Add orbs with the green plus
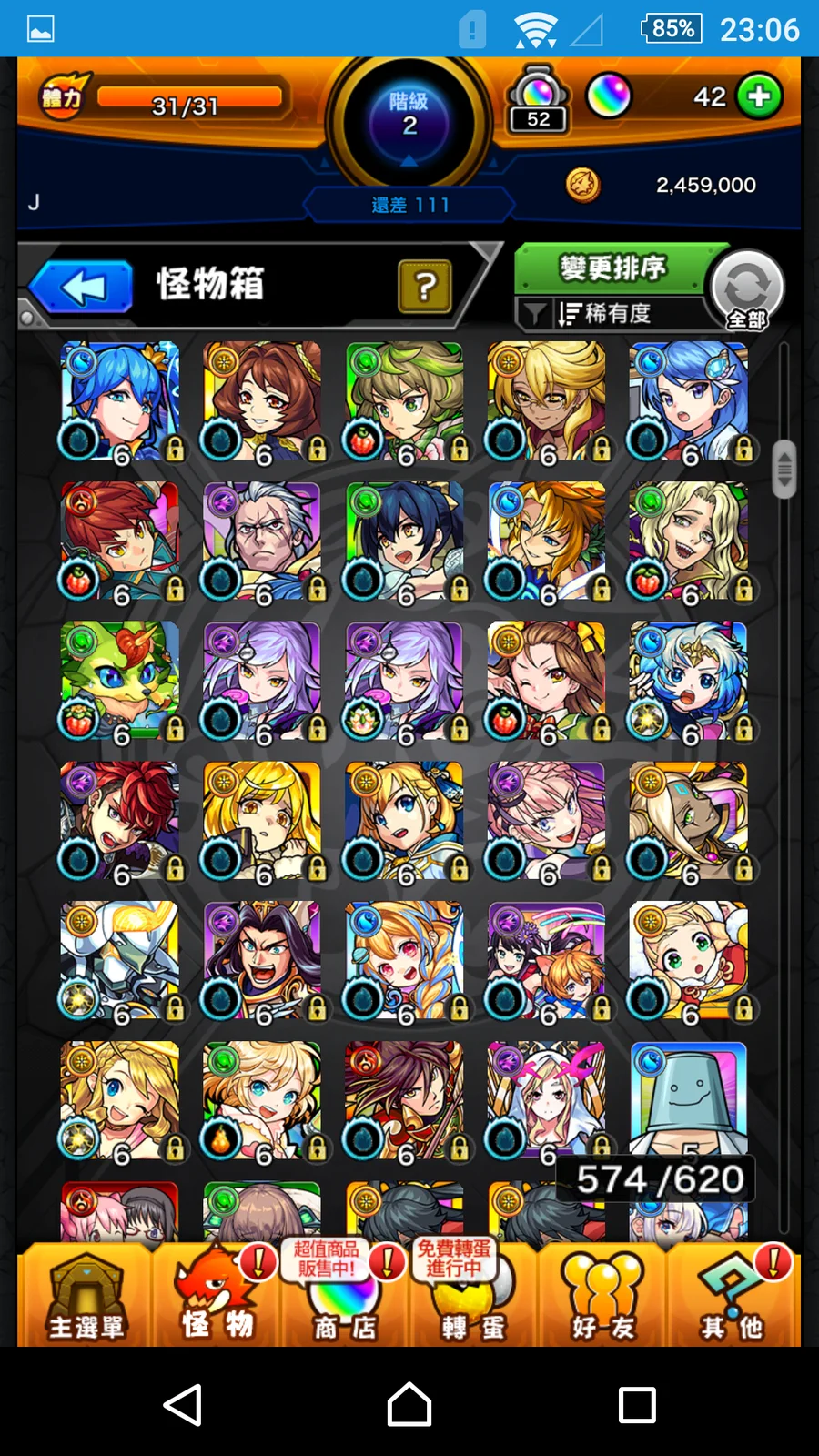 click(x=760, y=96)
